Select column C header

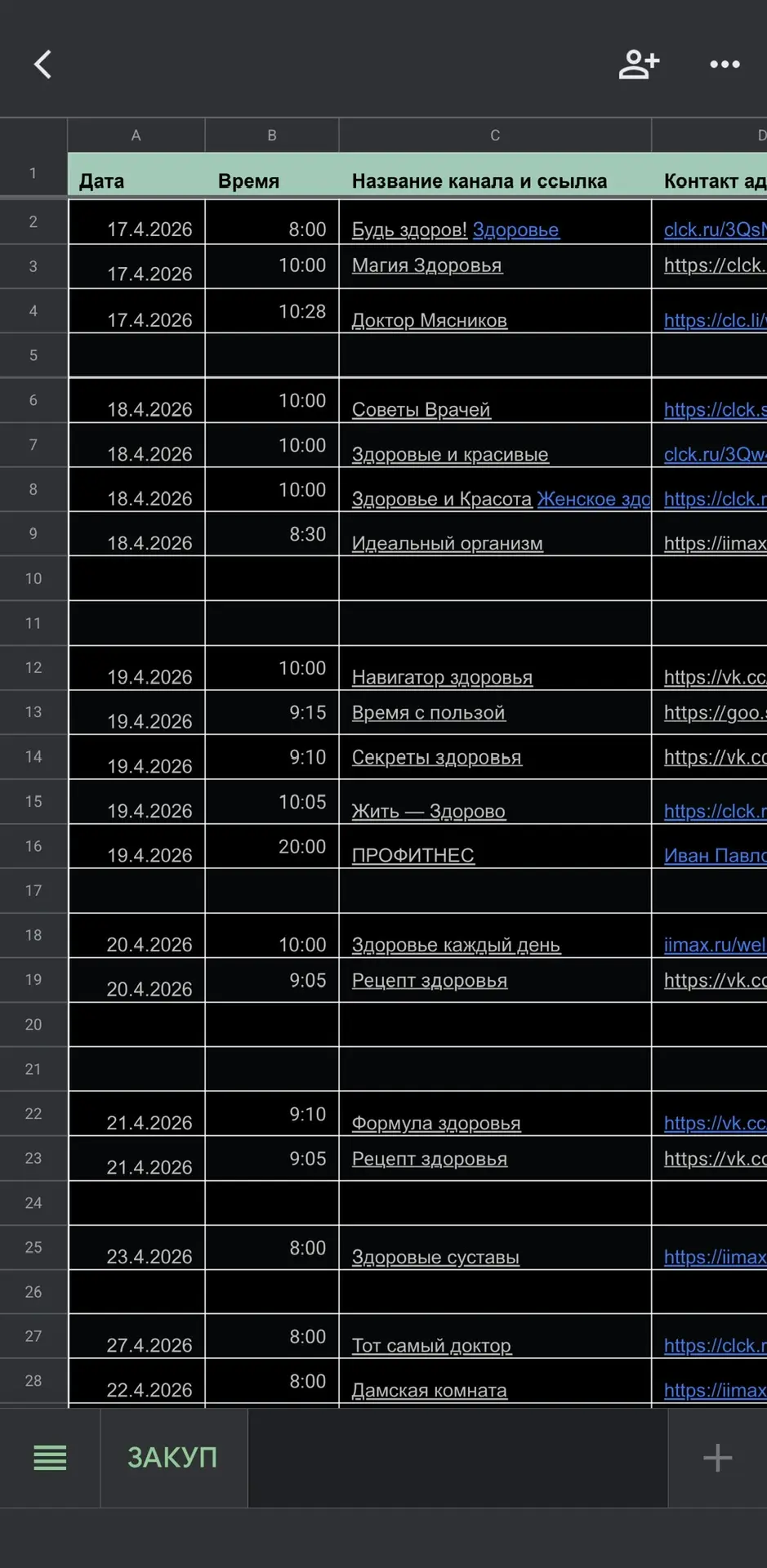(x=495, y=135)
